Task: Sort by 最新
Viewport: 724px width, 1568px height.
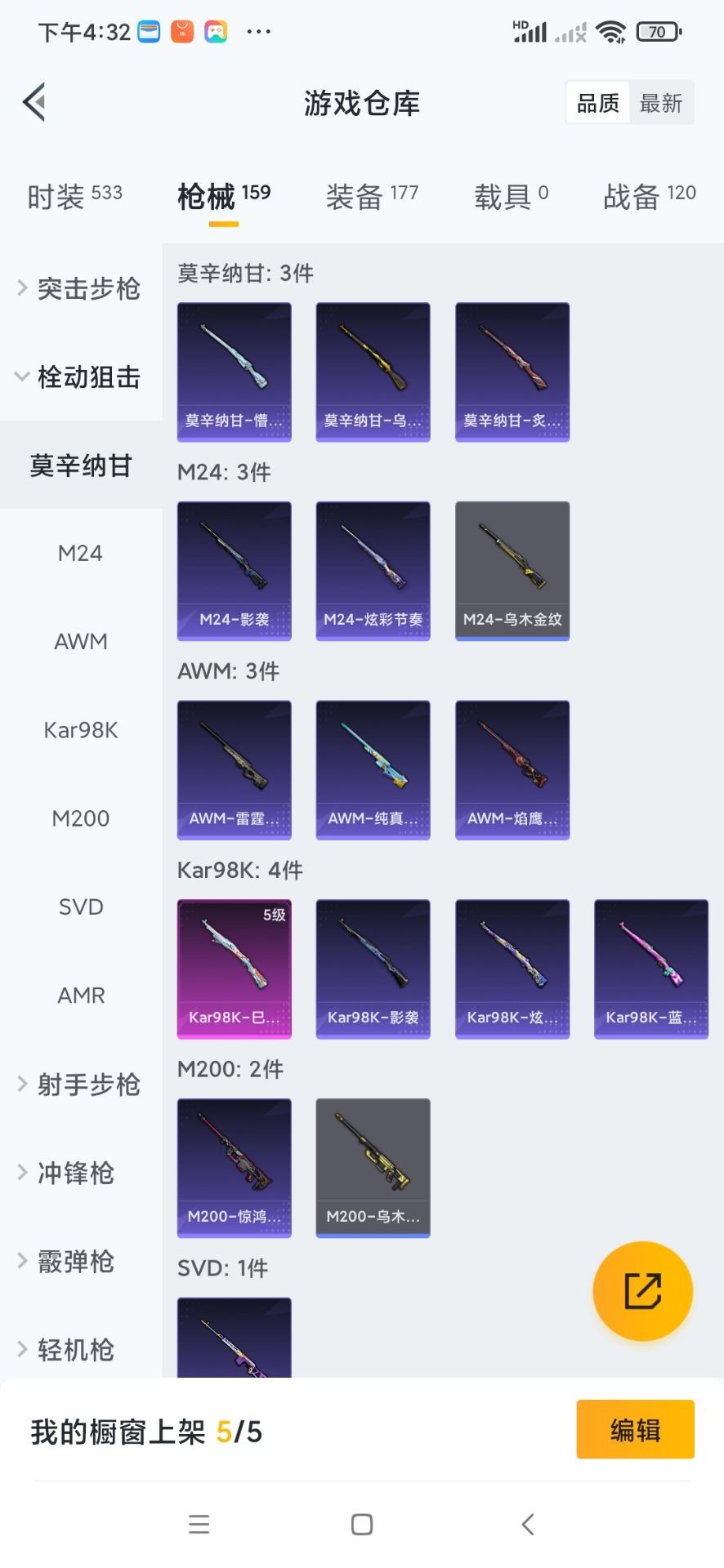Action: 660,103
